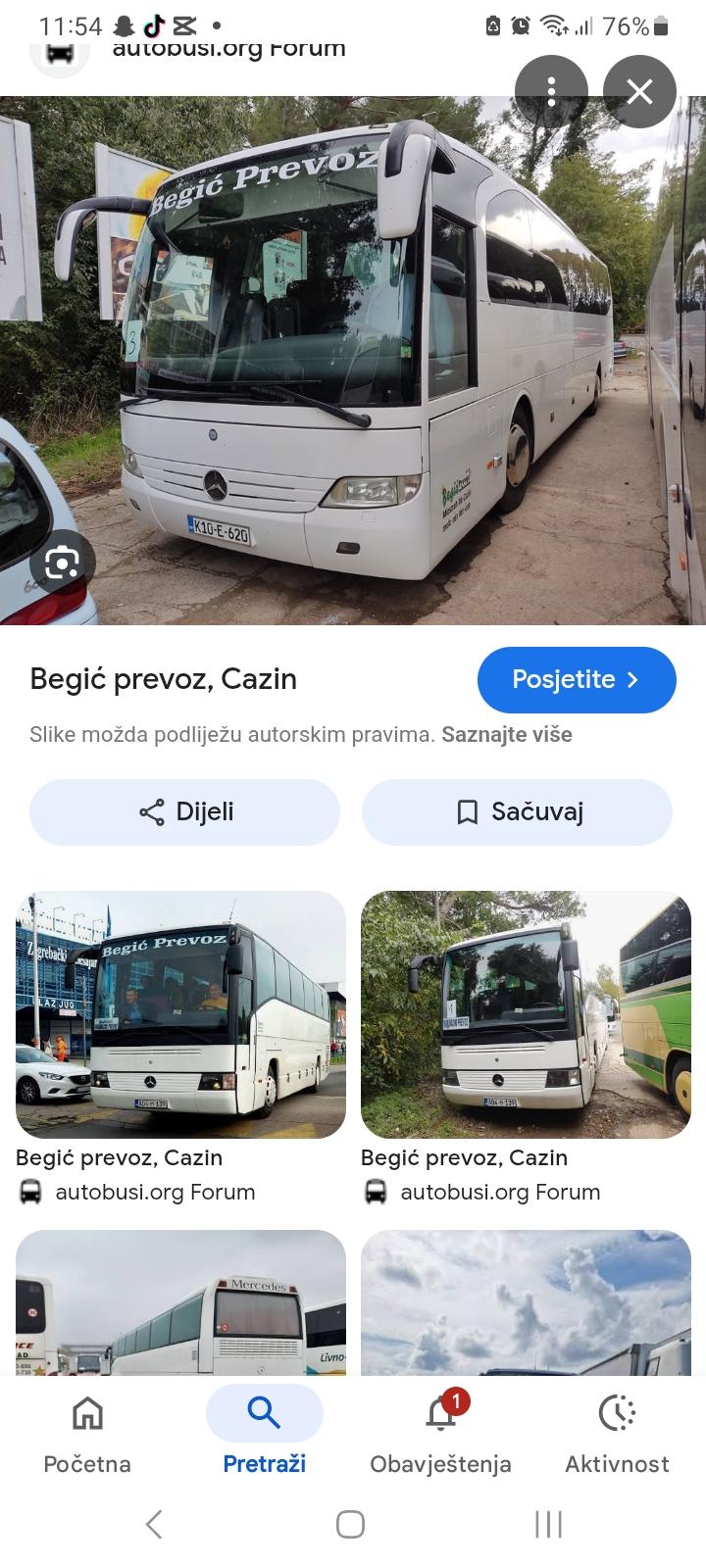706x1568 pixels.
Task: Open the bus photo beside the green coach
Action: pyautogui.click(x=526, y=1014)
